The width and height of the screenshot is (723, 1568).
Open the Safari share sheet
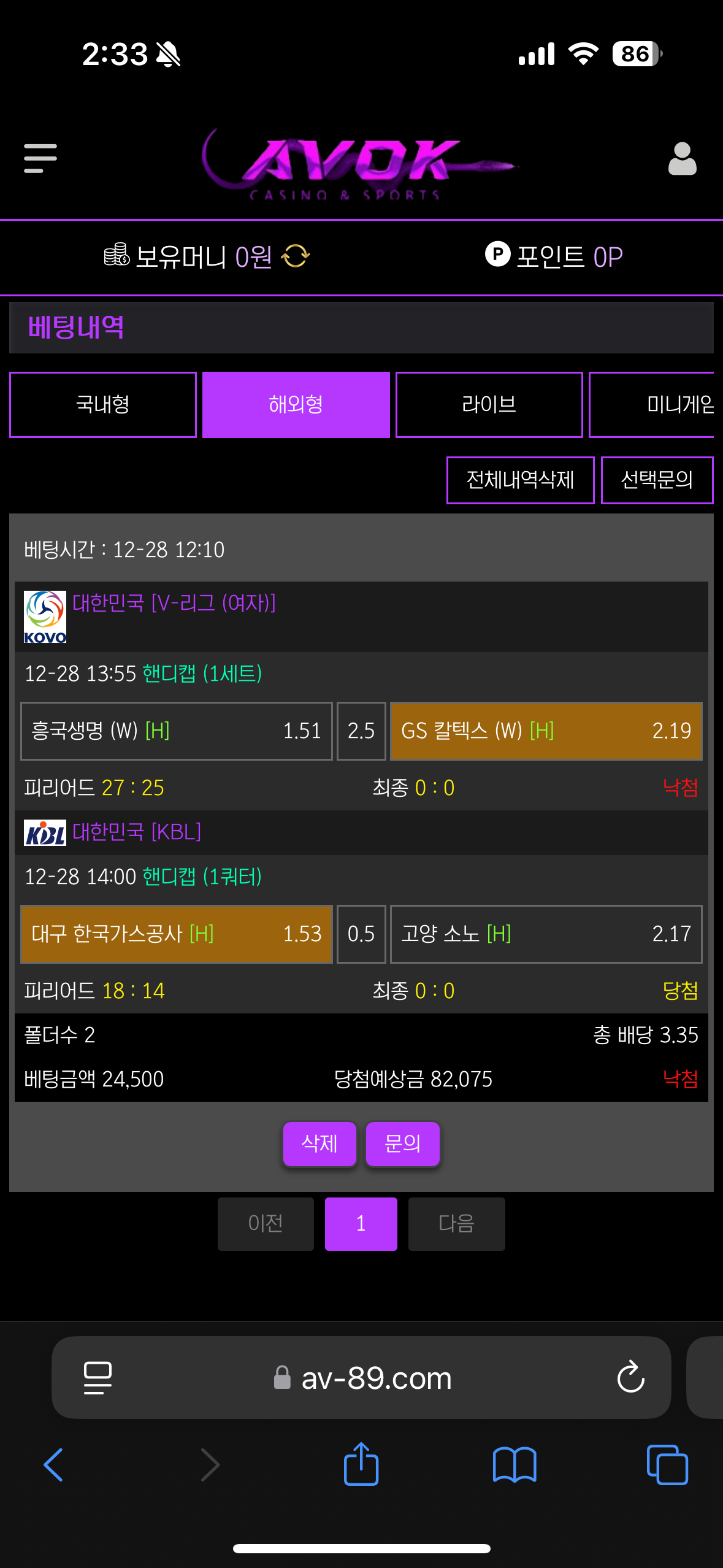[x=361, y=1464]
